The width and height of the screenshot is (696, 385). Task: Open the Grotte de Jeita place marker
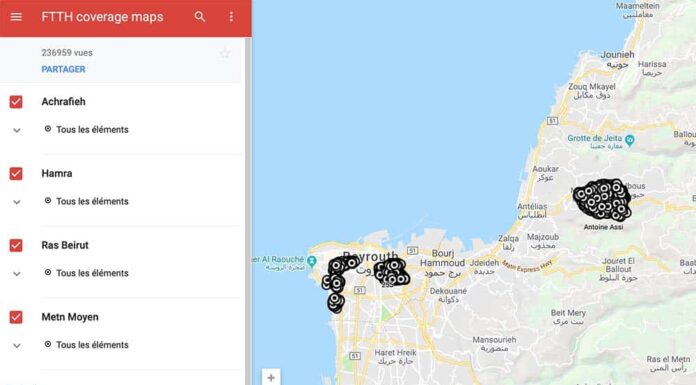[629, 141]
